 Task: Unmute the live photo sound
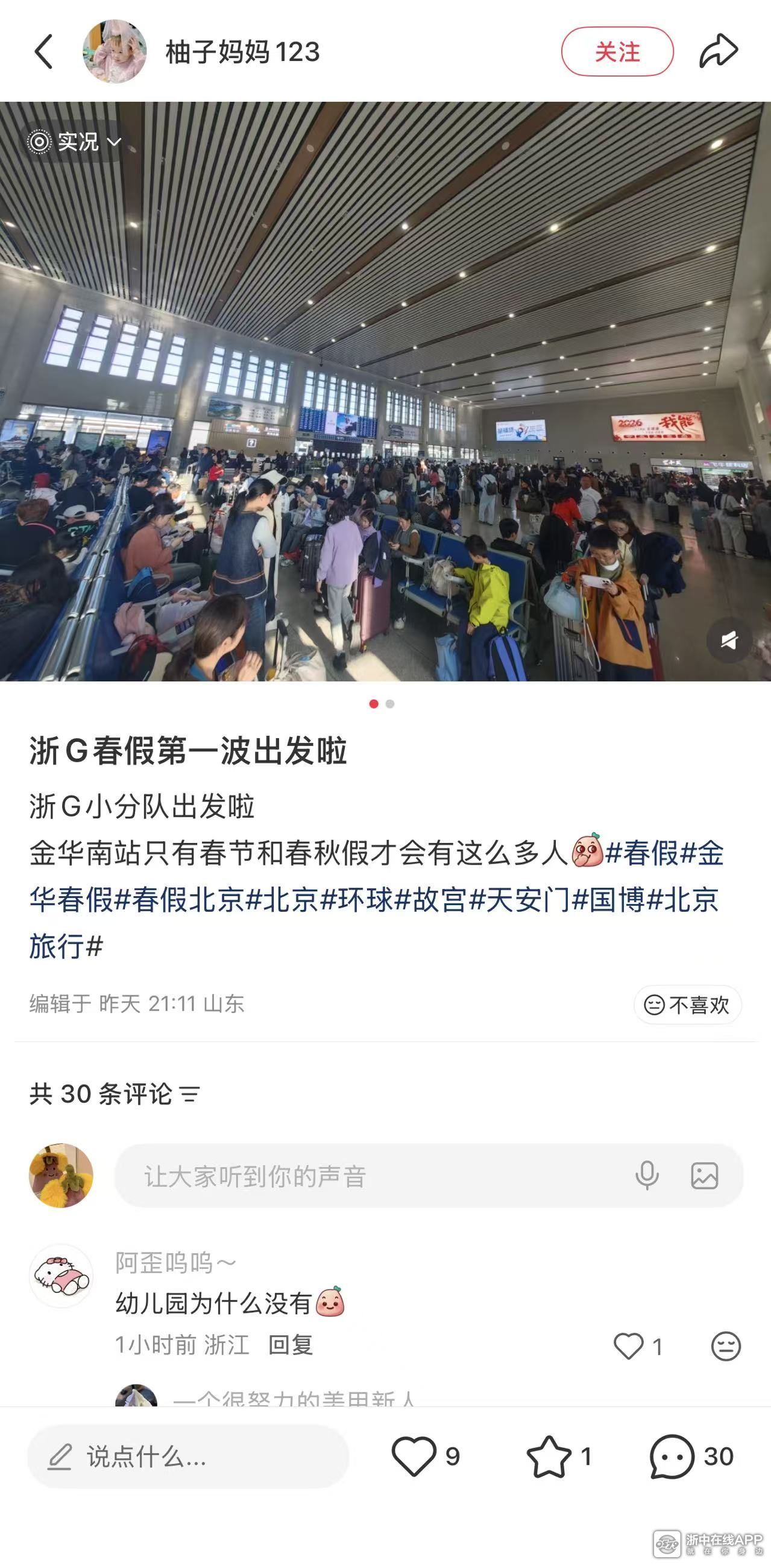point(728,640)
